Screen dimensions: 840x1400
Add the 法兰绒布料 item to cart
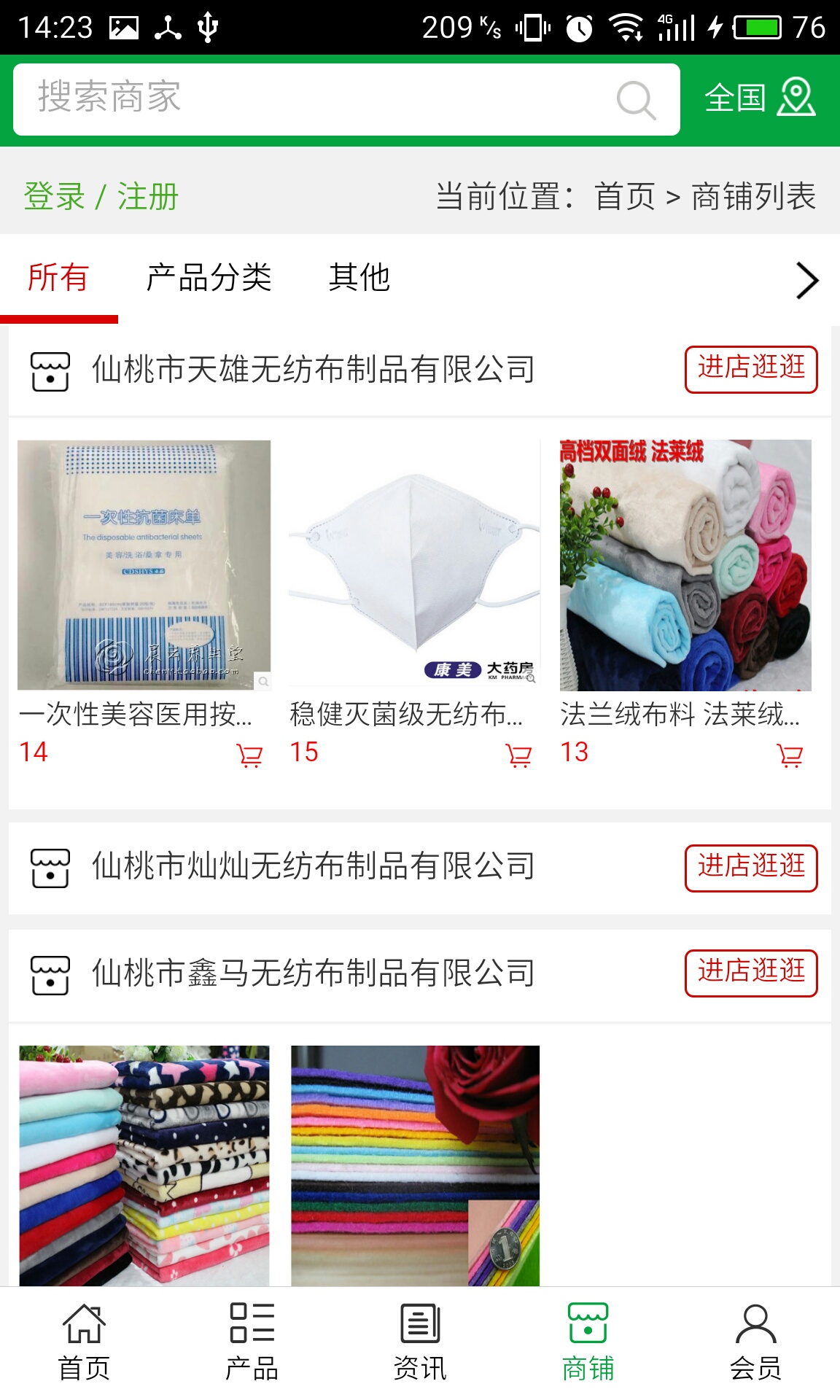point(790,755)
